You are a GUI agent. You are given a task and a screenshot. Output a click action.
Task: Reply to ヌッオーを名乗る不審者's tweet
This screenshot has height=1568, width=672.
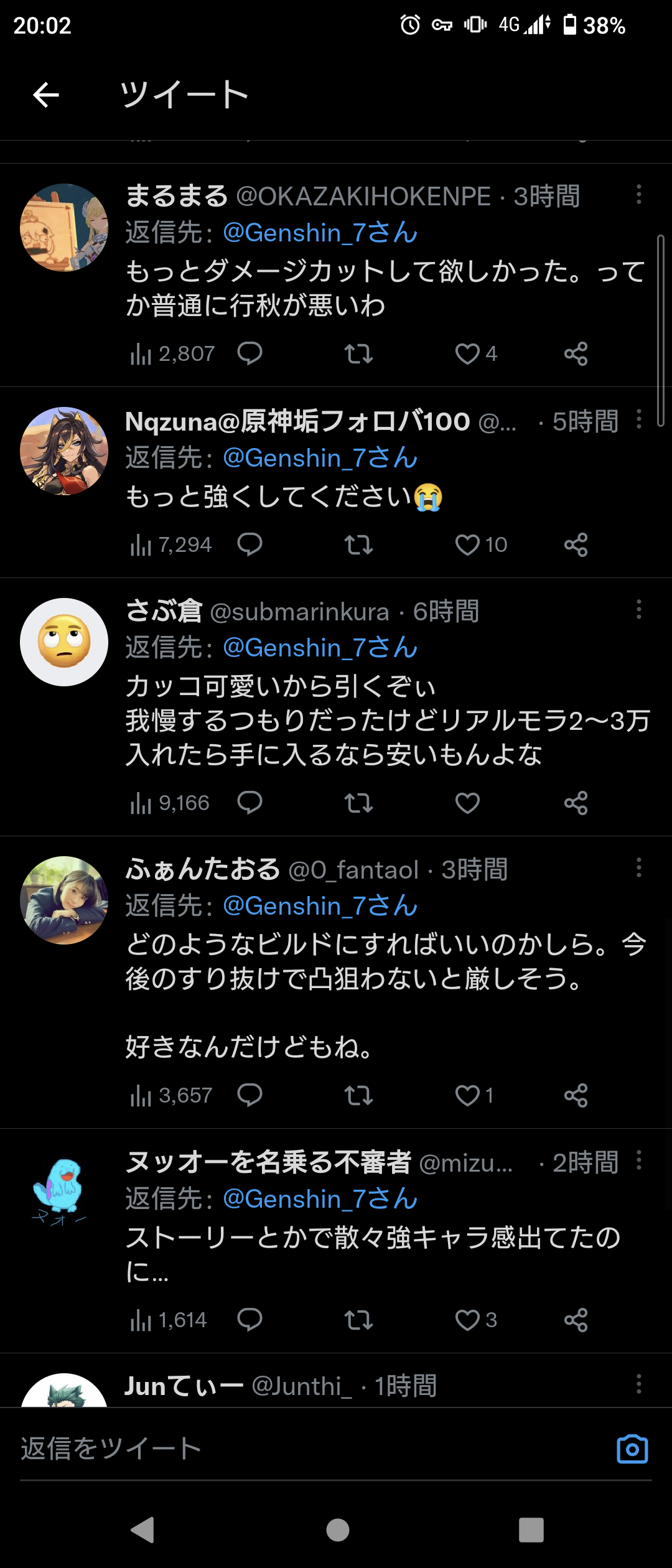click(x=250, y=1320)
